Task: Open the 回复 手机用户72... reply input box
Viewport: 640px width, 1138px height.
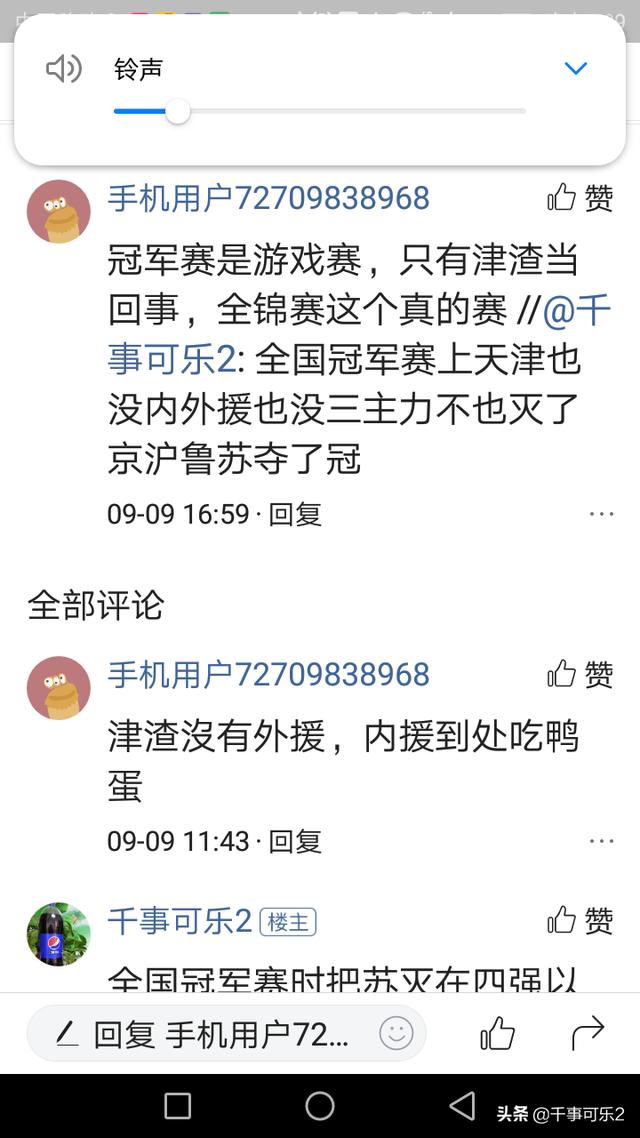Action: click(x=220, y=1034)
